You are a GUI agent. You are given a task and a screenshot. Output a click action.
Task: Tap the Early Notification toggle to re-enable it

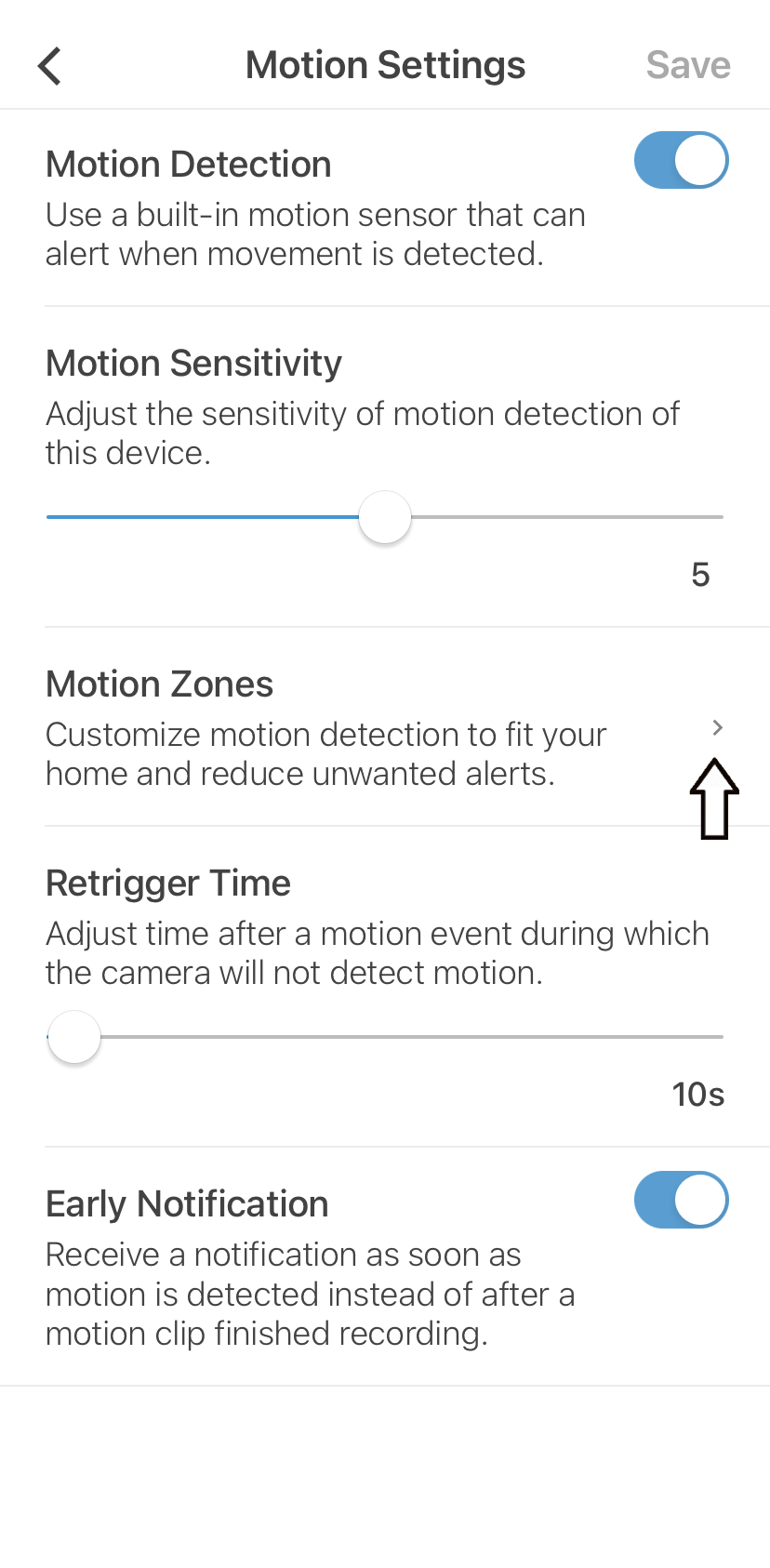point(681,1200)
